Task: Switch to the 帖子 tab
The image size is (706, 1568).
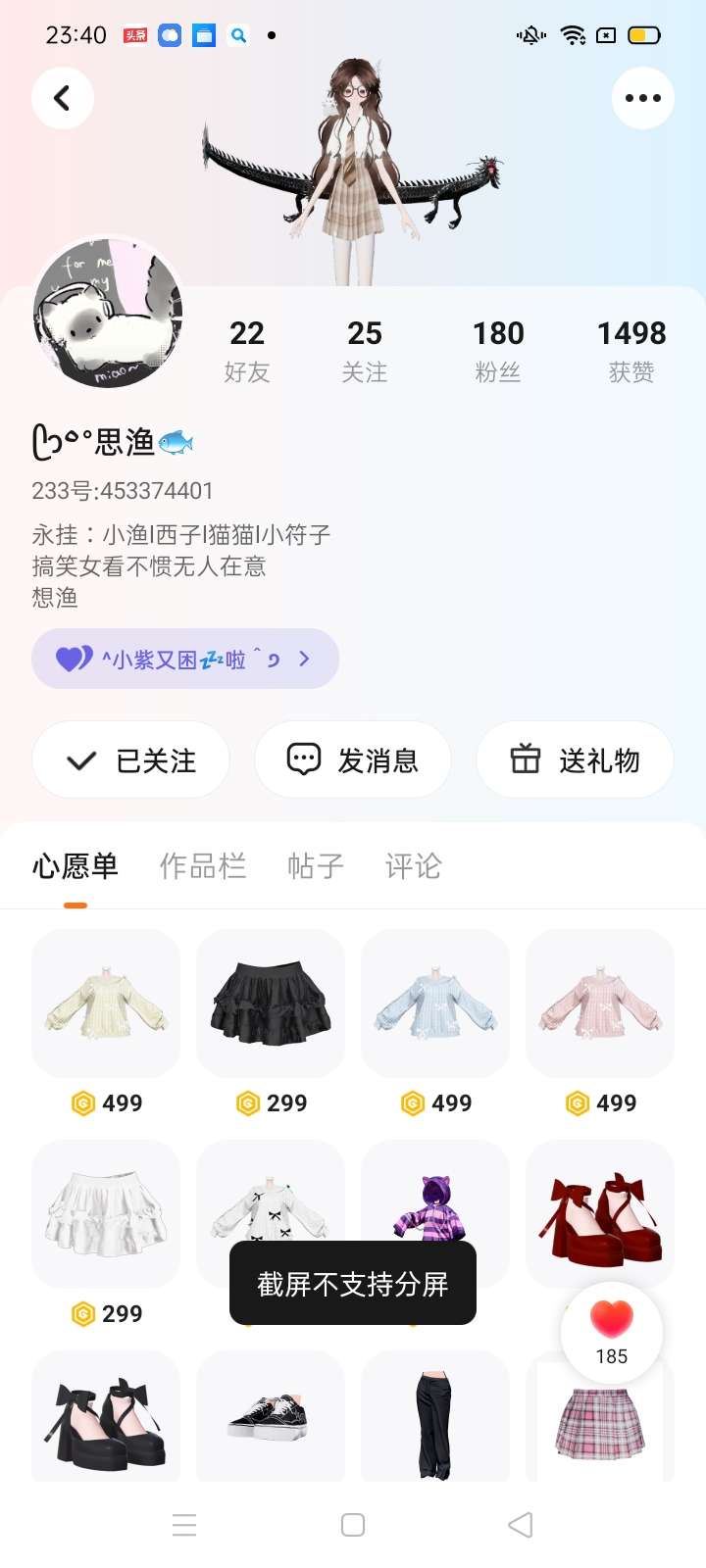Action: (x=316, y=866)
